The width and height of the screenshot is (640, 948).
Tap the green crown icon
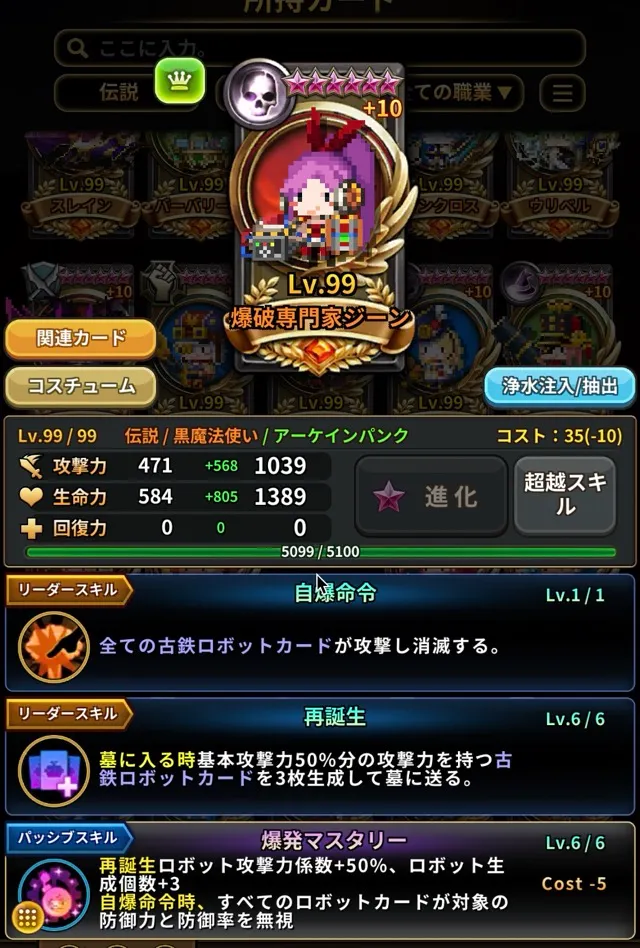(x=180, y=80)
